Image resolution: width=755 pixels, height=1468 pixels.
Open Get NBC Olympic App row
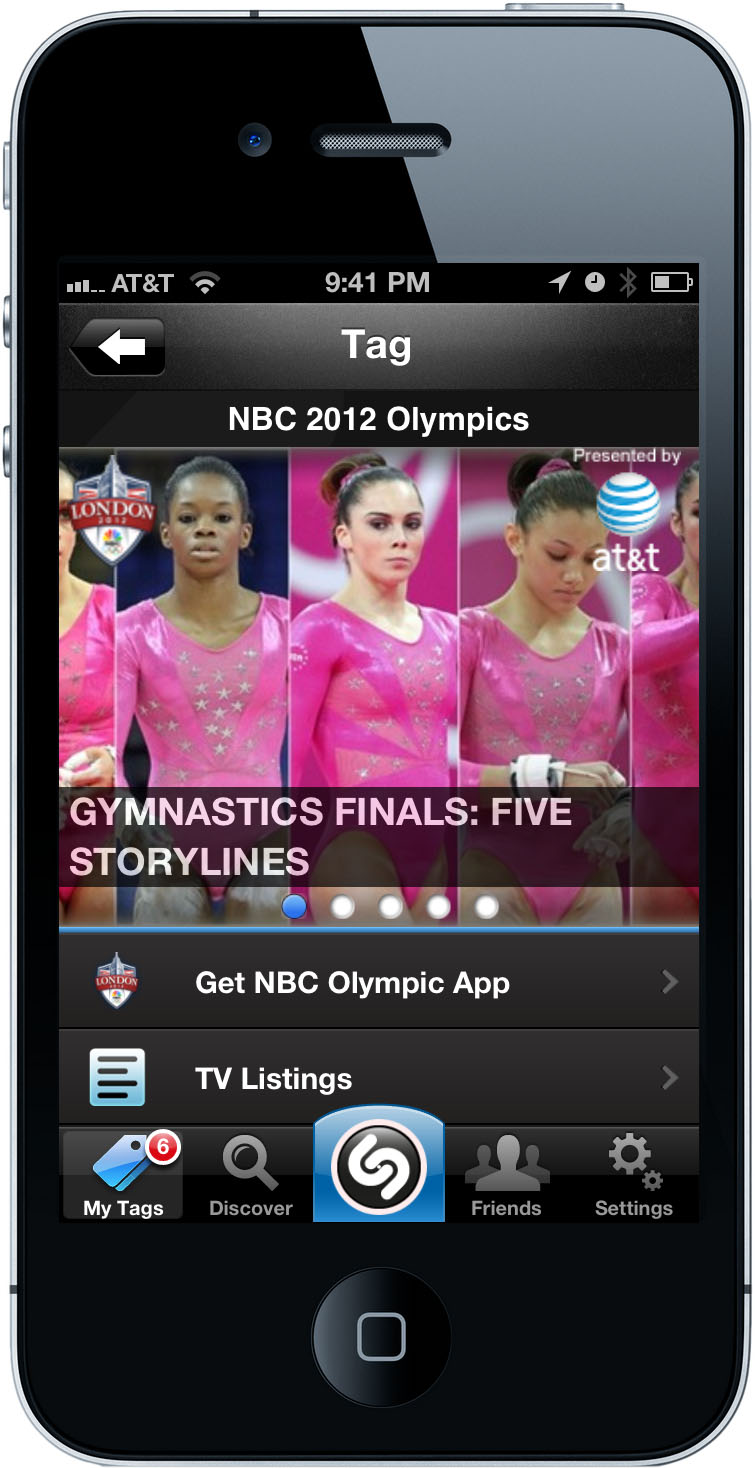(x=378, y=982)
